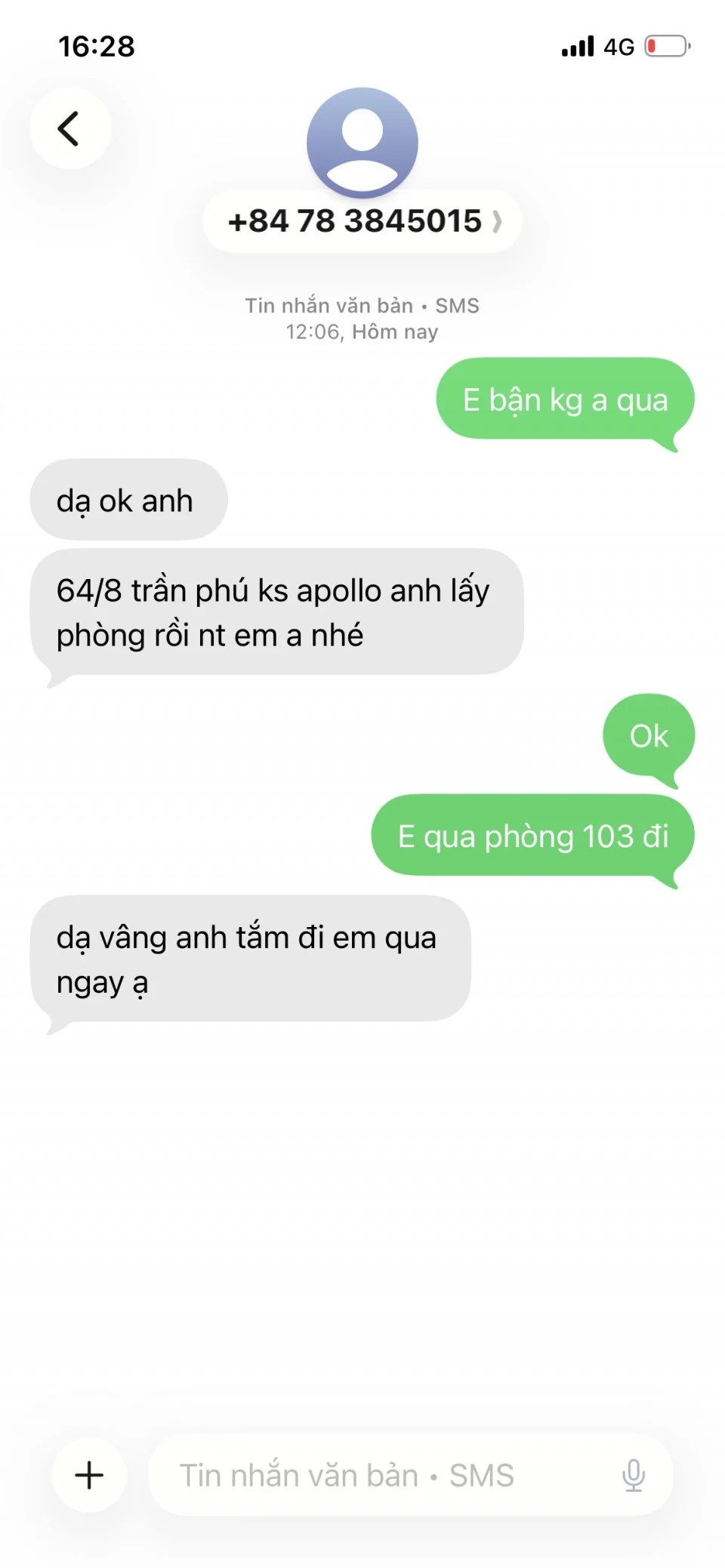Tap the contact avatar picture

pos(362,142)
